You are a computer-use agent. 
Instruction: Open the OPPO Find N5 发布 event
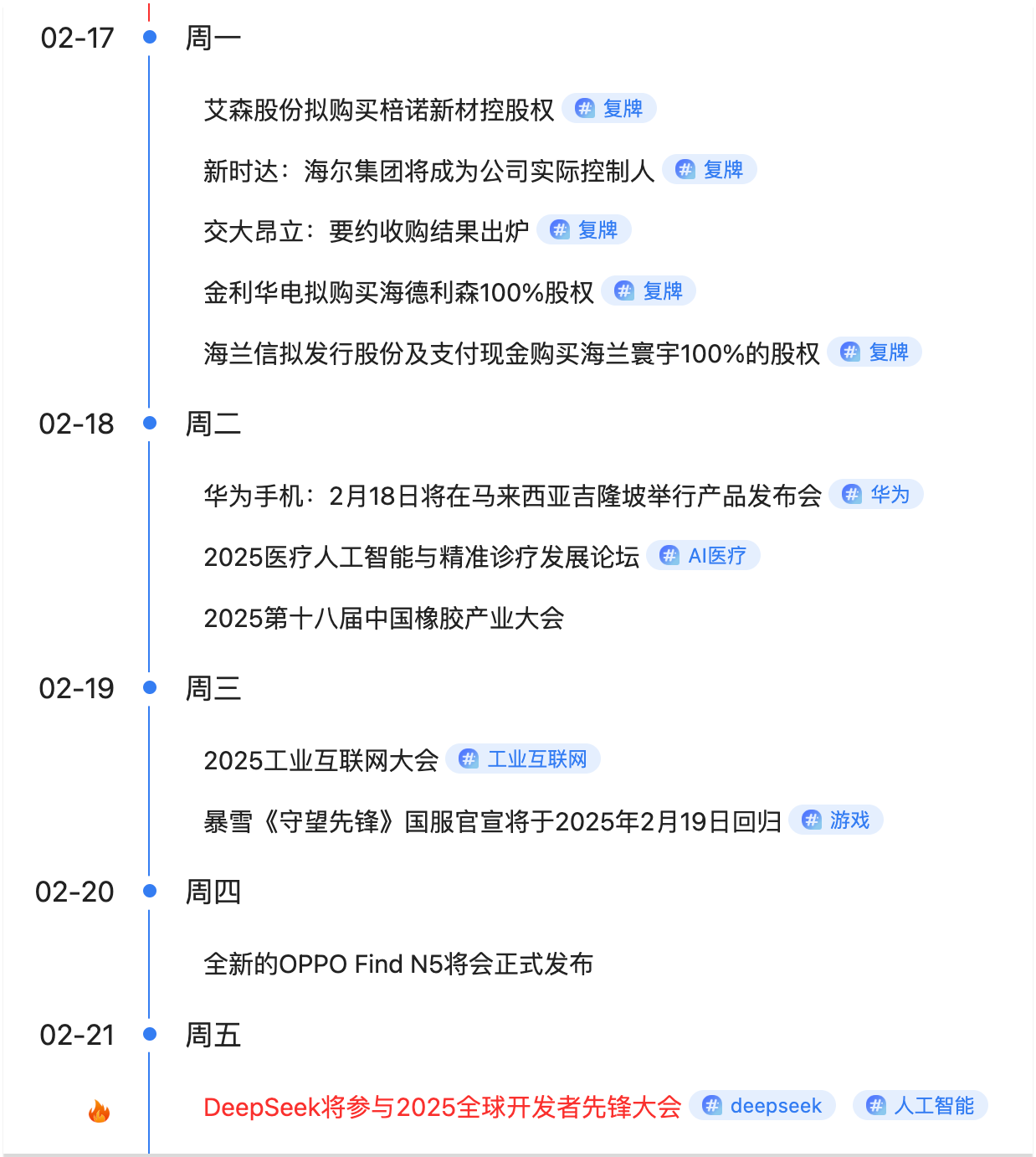[x=398, y=964]
